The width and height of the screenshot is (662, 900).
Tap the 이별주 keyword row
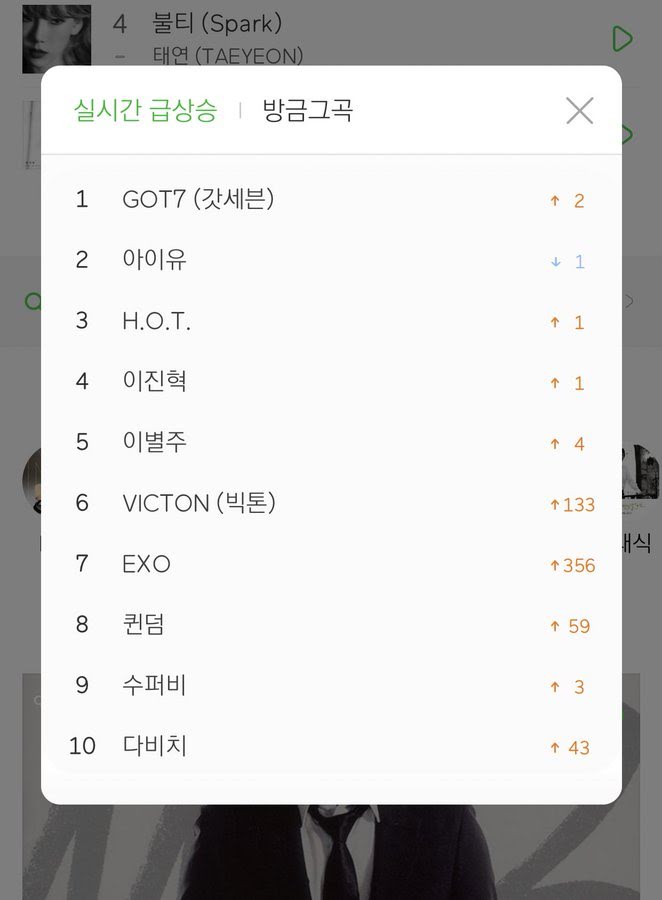154,442
